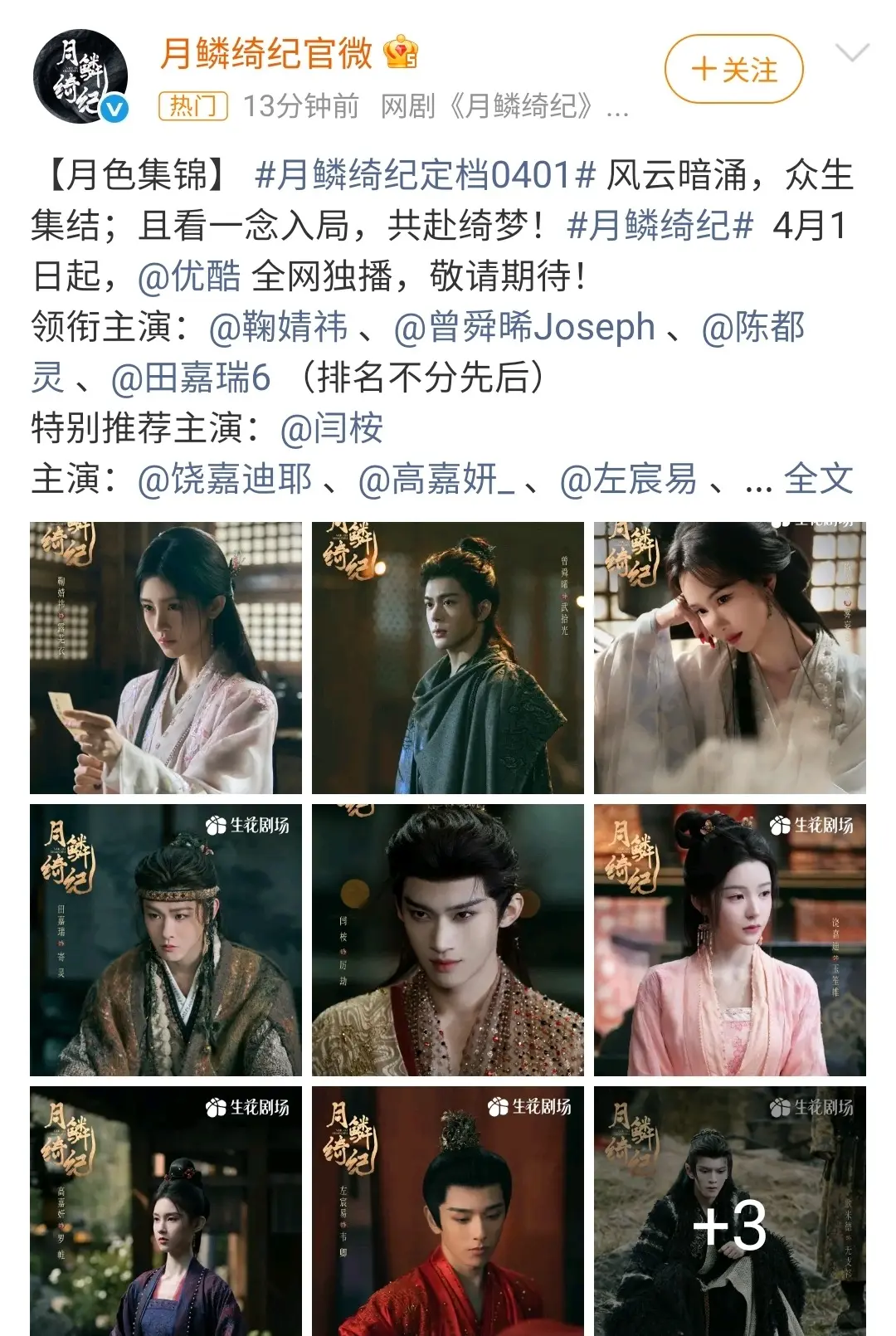Screen dimensions: 896x1336
Task: Open hashtag #月鳞绮纪定档0401#
Action: 426,175
